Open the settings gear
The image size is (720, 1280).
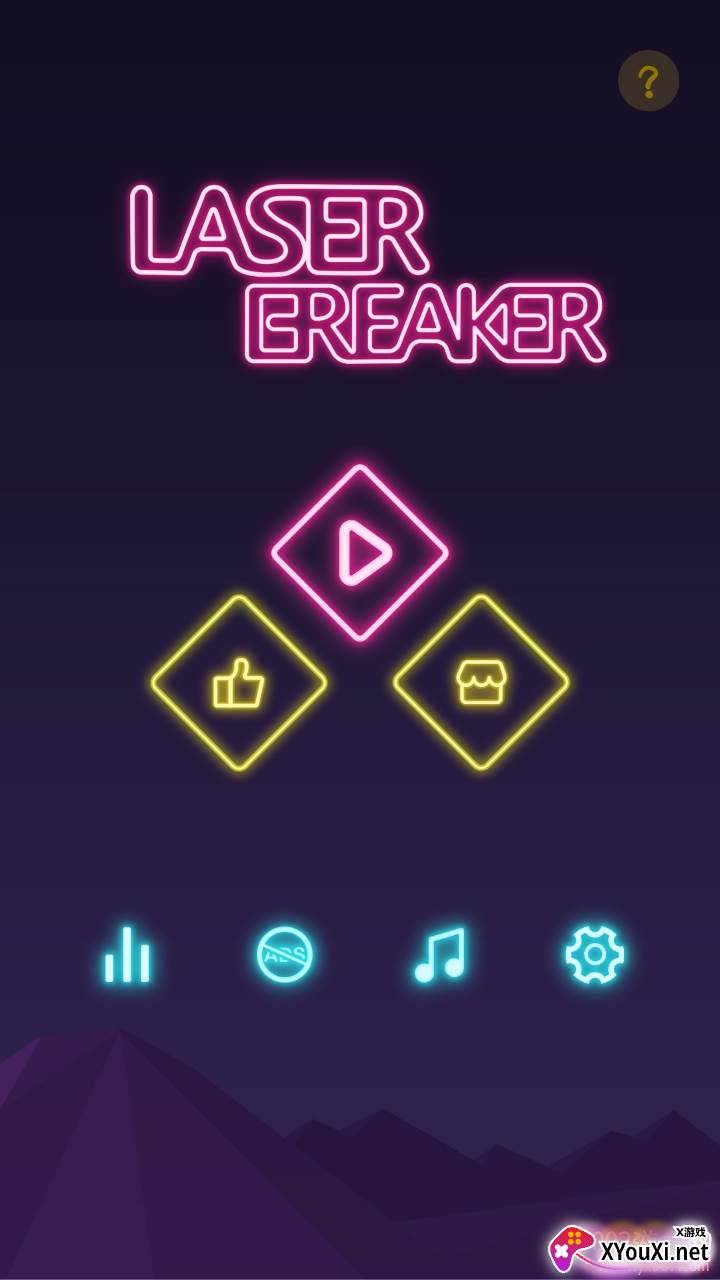point(595,955)
